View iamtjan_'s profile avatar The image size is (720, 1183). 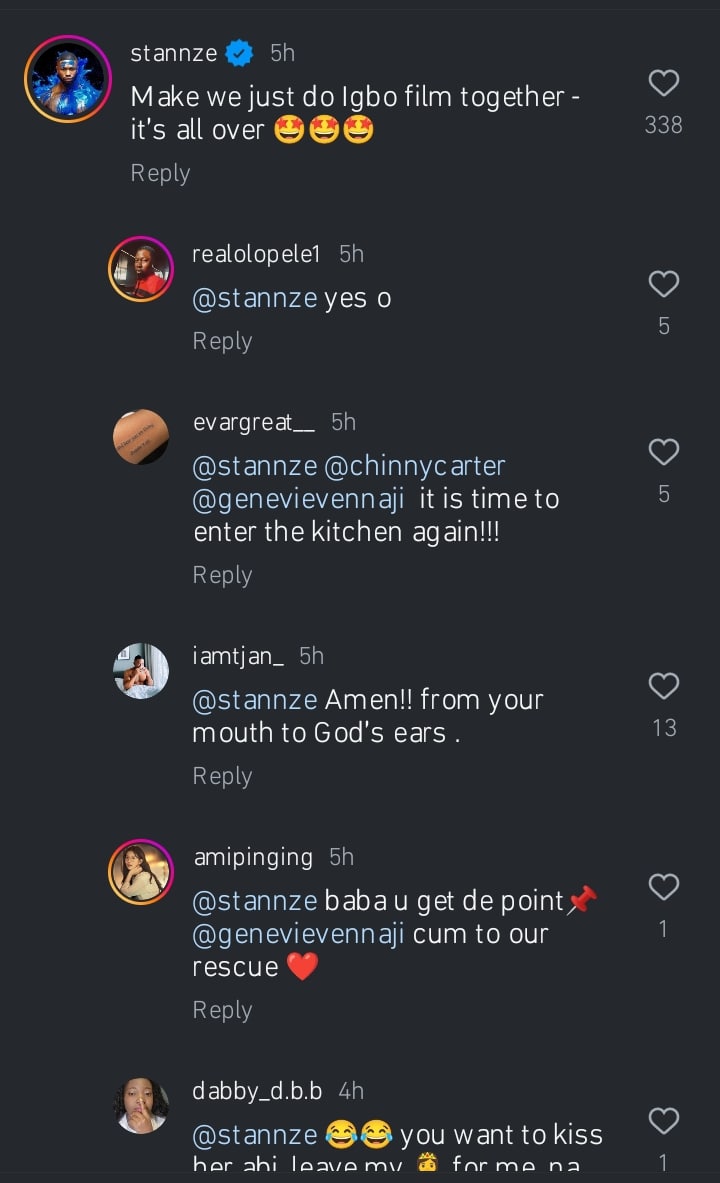[141, 671]
